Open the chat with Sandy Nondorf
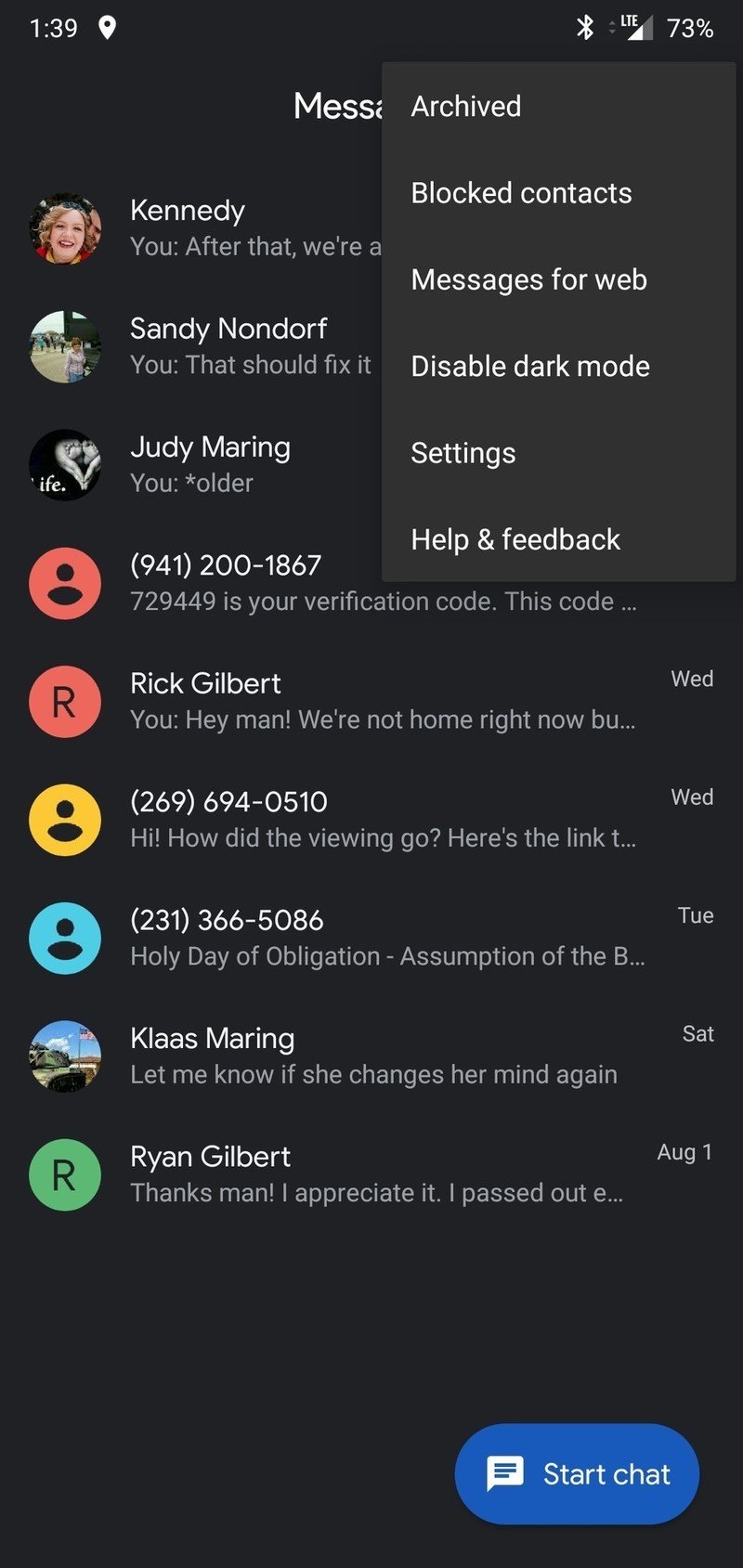Image resolution: width=743 pixels, height=1568 pixels. 191,346
